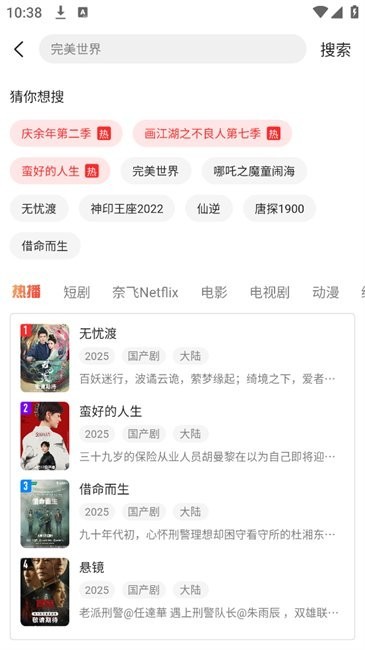Focus the 完美世界 search box

click(173, 49)
